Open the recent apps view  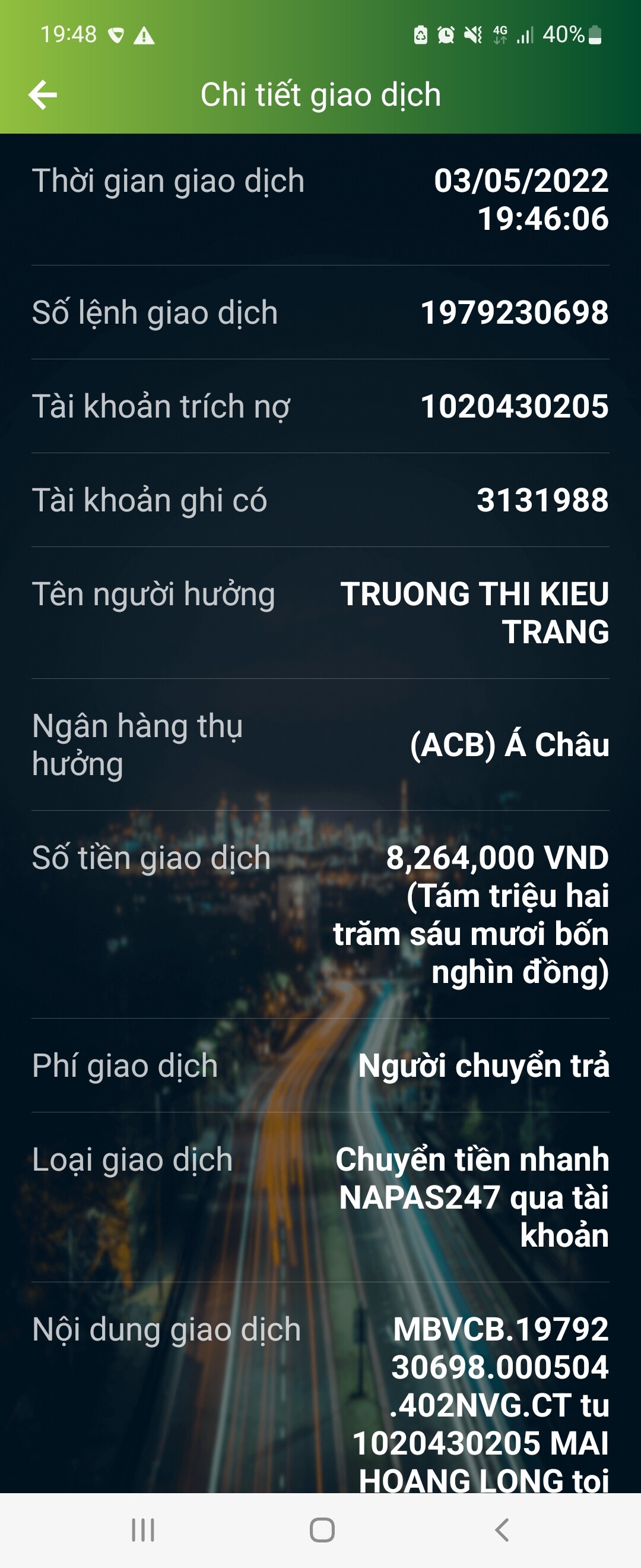tap(143, 1529)
